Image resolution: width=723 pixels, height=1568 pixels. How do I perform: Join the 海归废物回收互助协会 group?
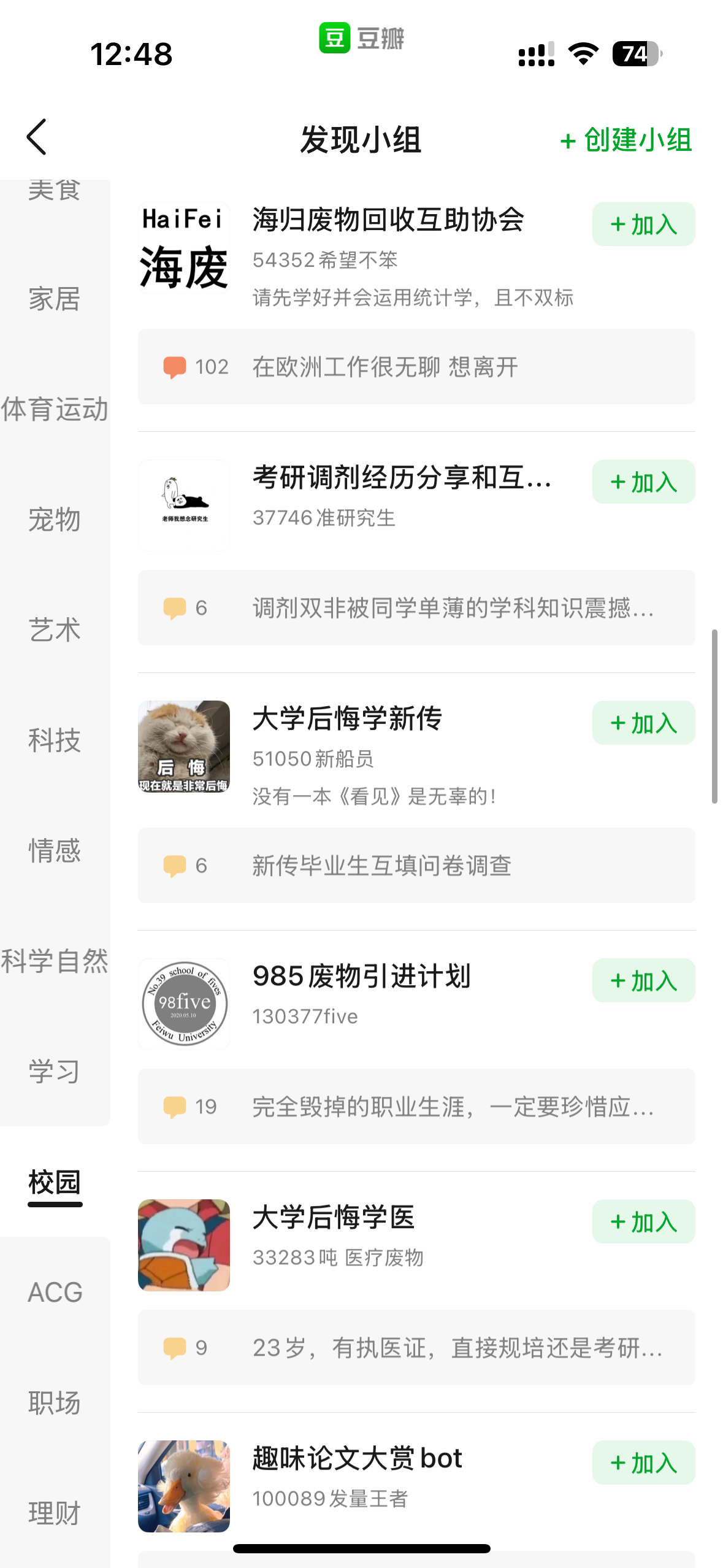tap(643, 225)
